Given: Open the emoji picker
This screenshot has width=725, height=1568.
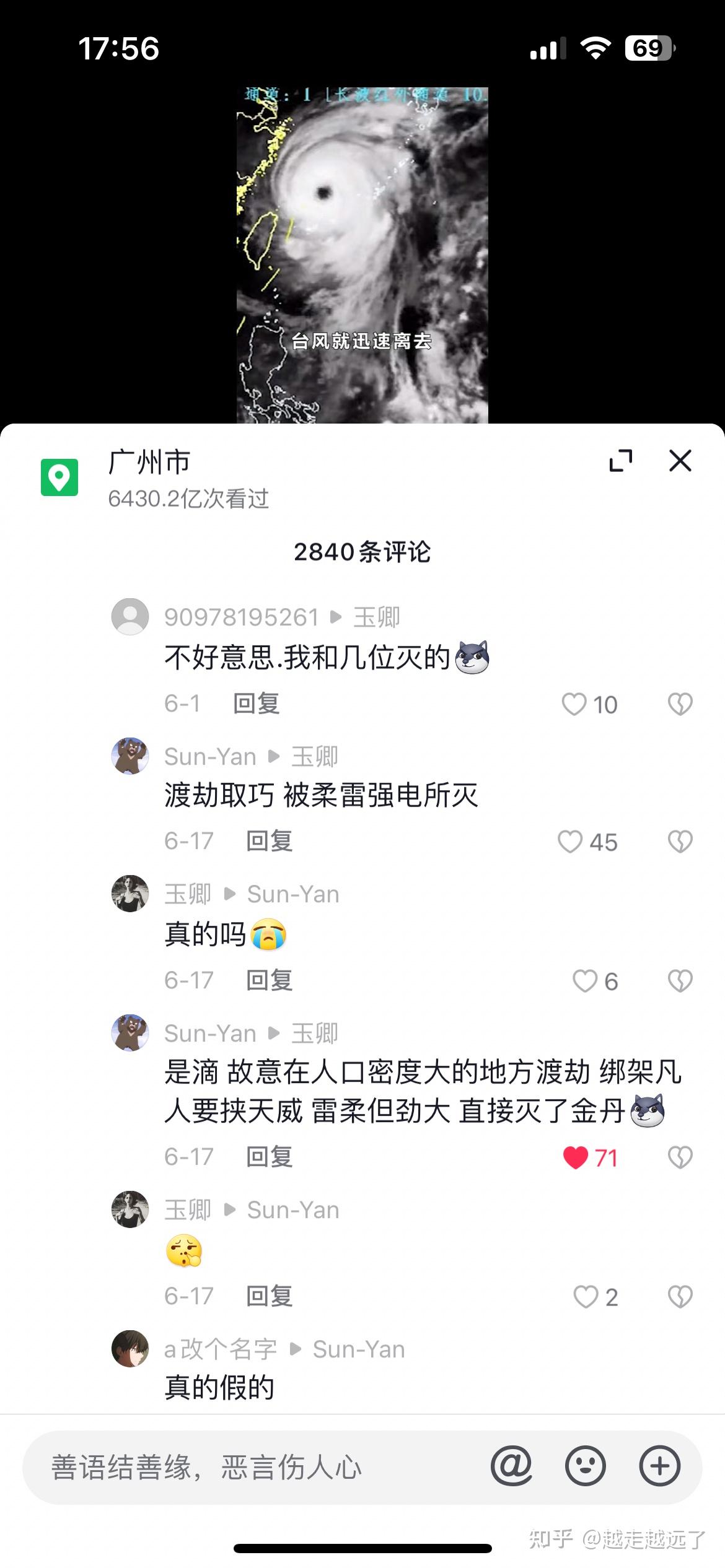Looking at the screenshot, I should click(586, 1466).
